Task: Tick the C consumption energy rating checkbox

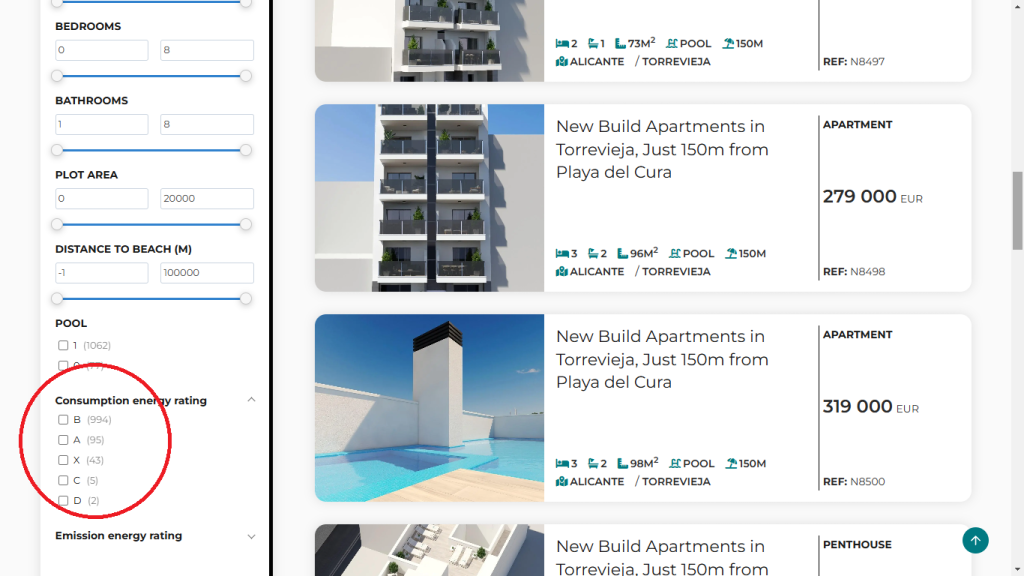Action: point(63,480)
